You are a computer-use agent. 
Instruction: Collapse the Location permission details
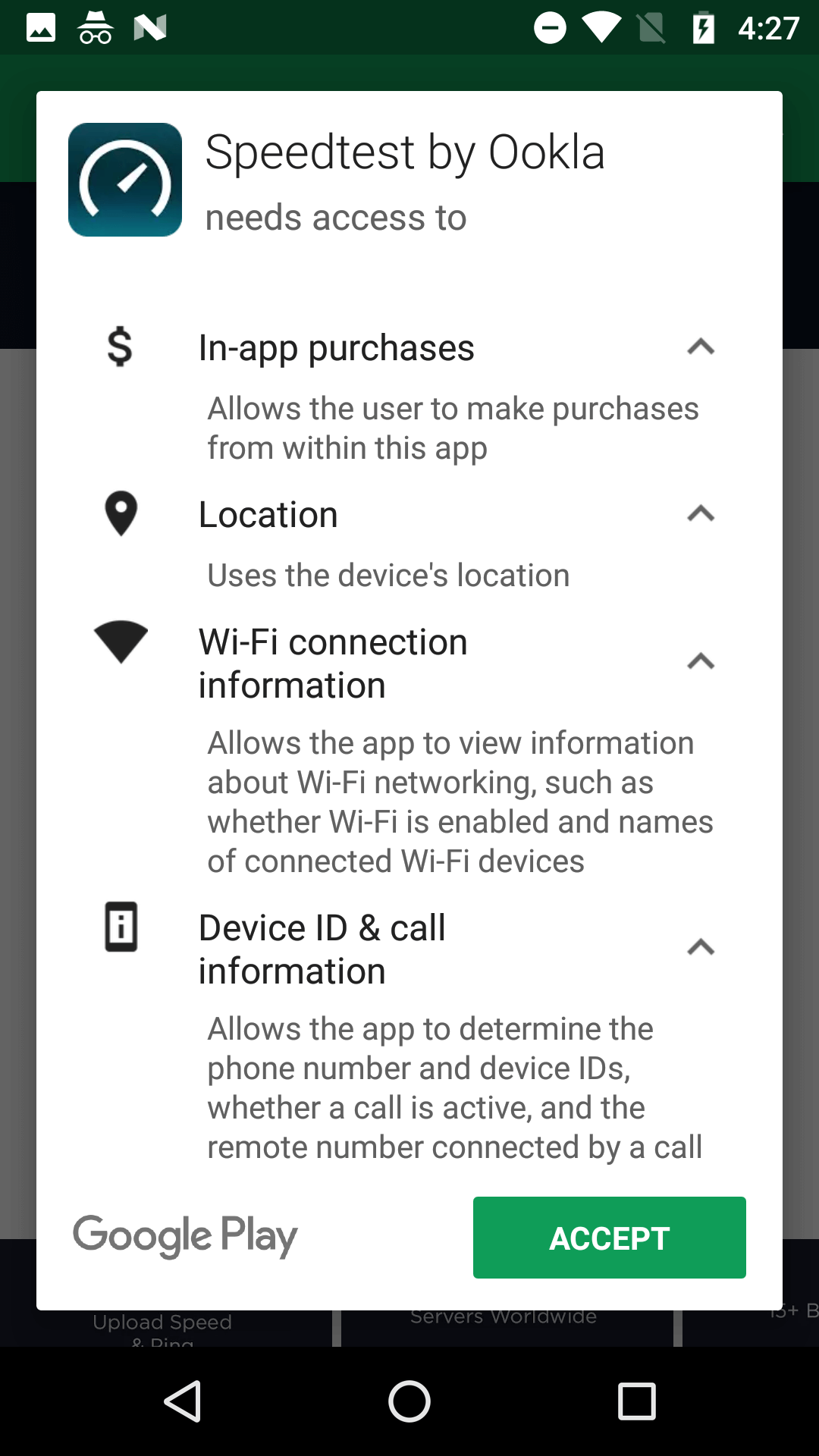pyautogui.click(x=700, y=514)
